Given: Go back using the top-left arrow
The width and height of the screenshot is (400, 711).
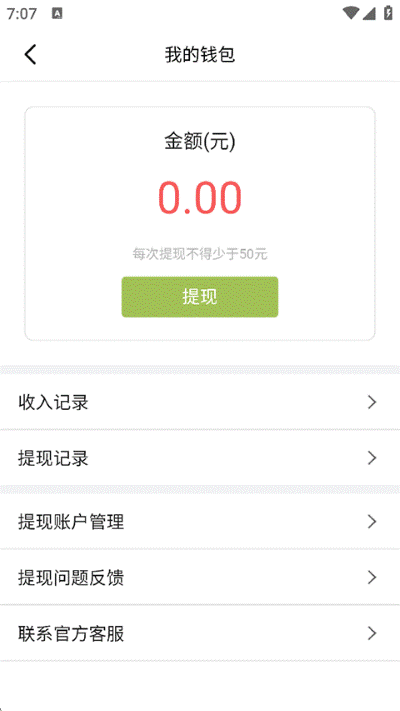Looking at the screenshot, I should (x=30, y=54).
